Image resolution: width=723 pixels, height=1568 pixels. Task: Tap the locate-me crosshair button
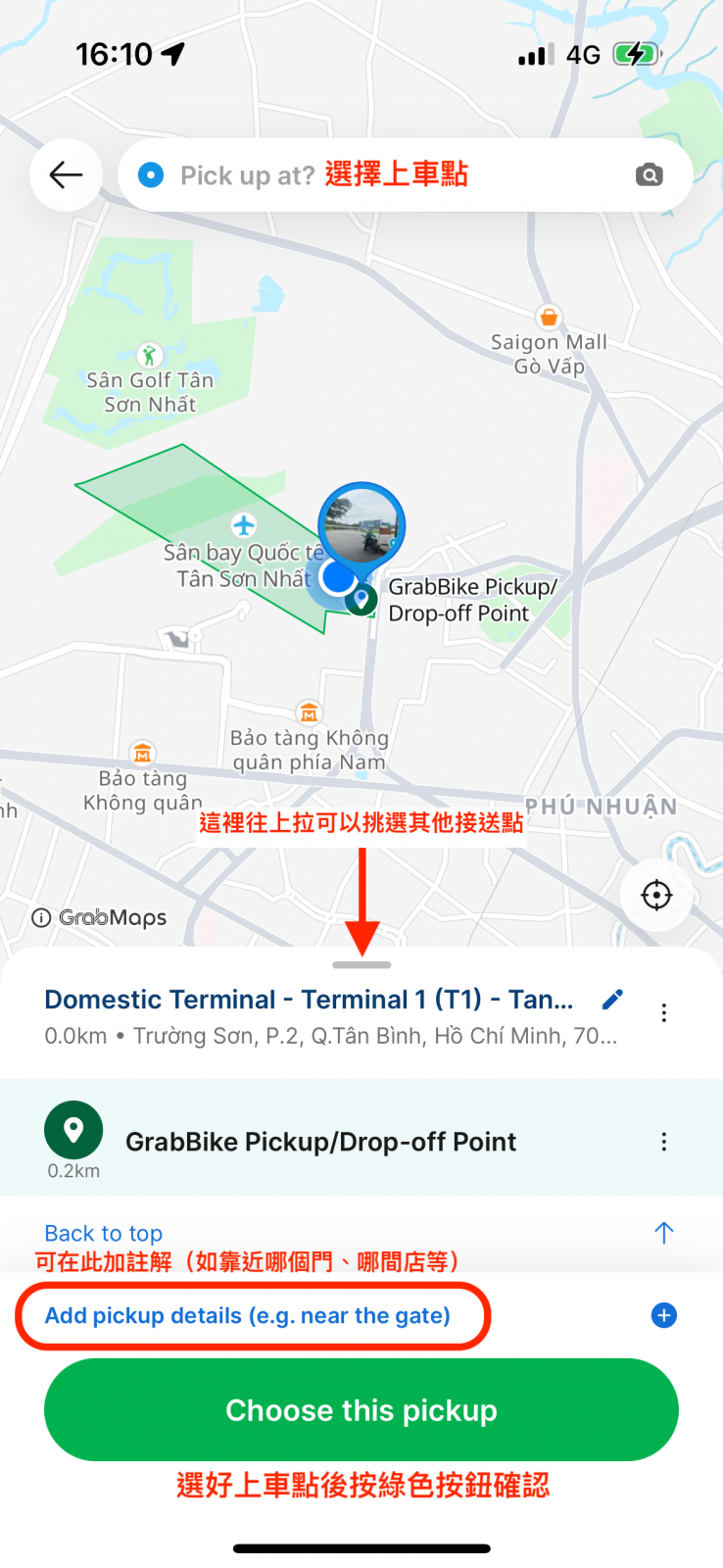coord(655,895)
